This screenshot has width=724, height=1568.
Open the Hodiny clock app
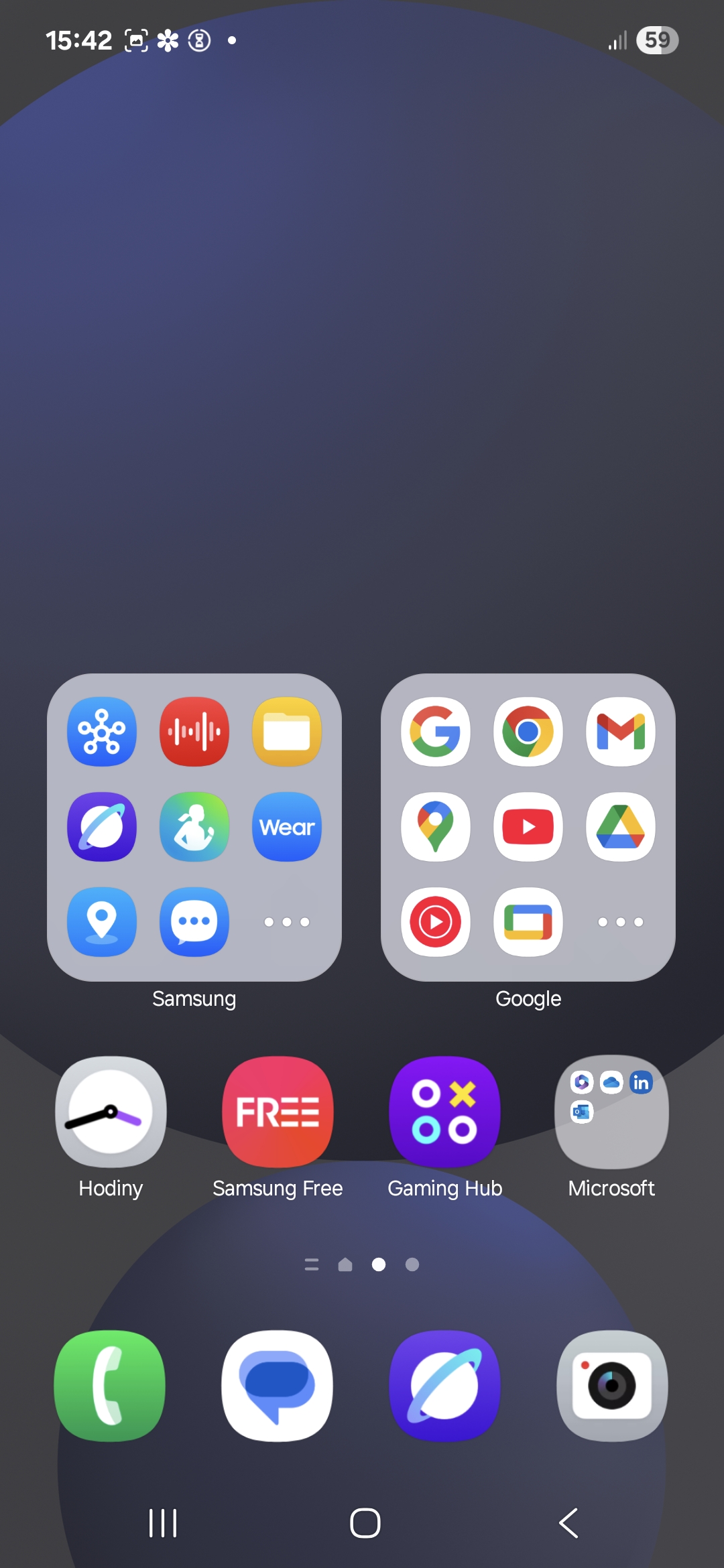pos(111,1112)
